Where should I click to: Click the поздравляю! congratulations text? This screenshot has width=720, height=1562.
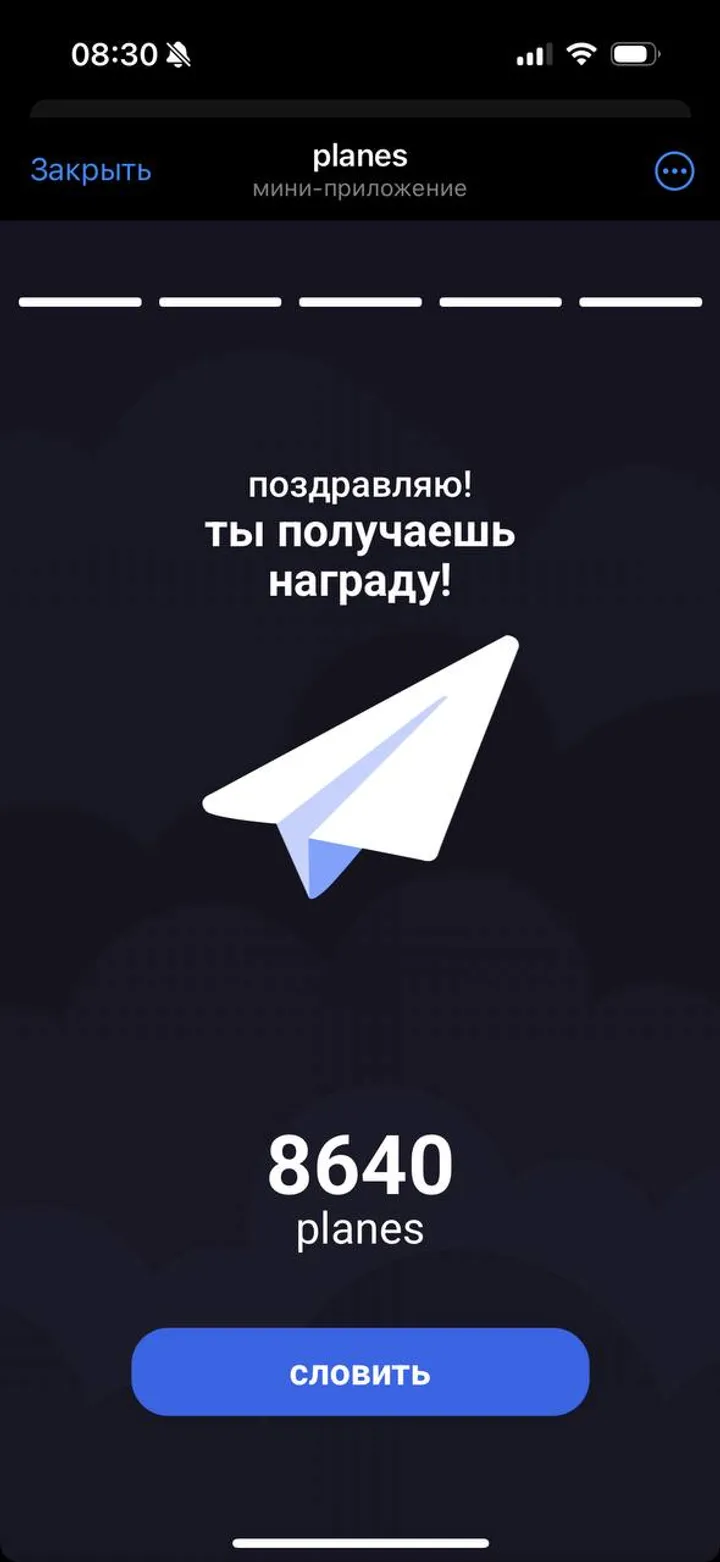coord(360,487)
